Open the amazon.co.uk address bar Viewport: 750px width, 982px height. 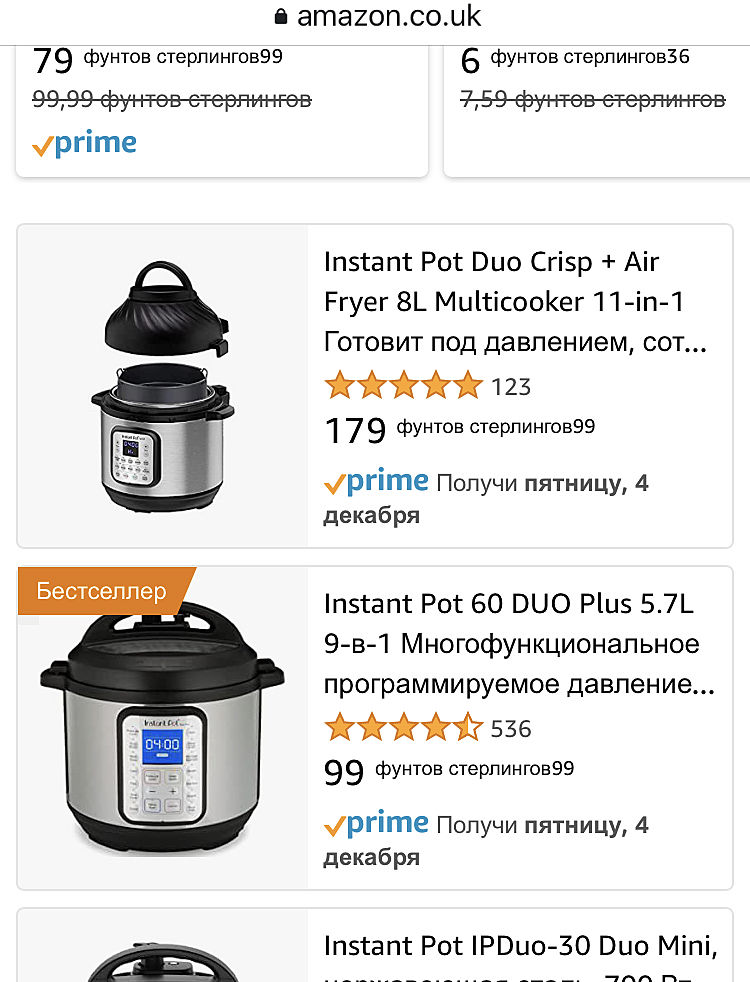click(x=377, y=16)
